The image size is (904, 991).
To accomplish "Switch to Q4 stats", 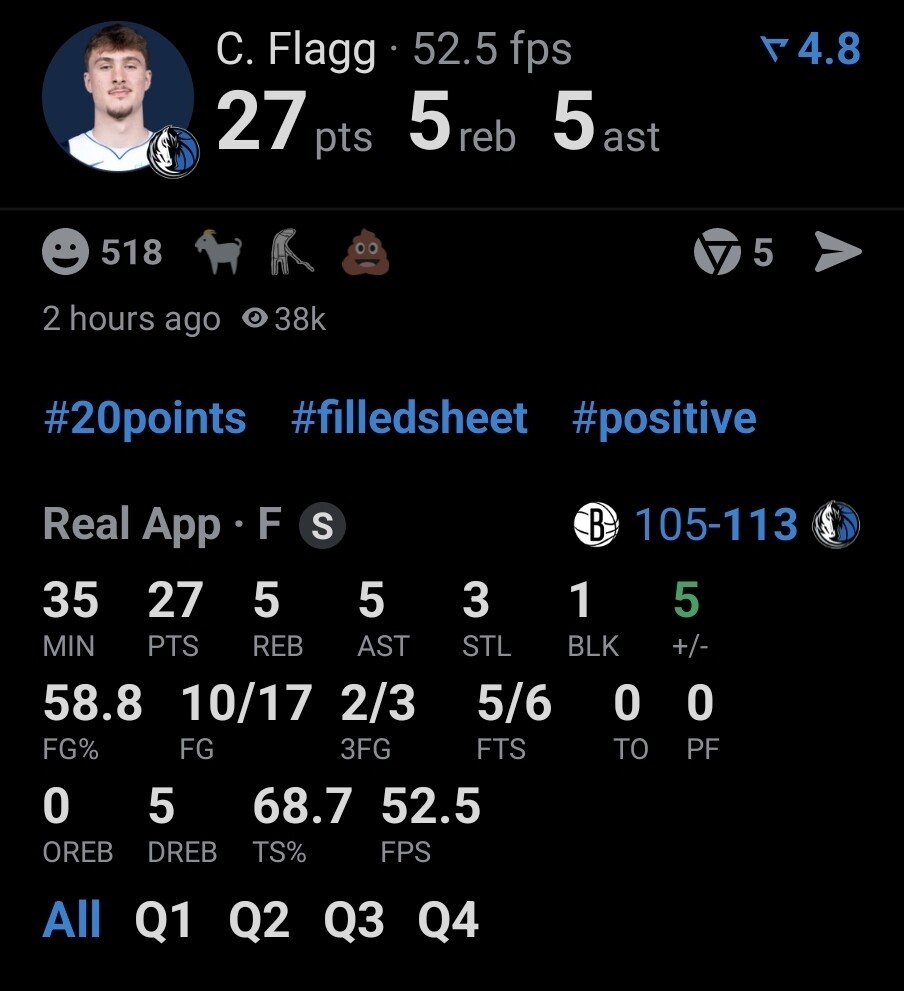I will [x=448, y=920].
